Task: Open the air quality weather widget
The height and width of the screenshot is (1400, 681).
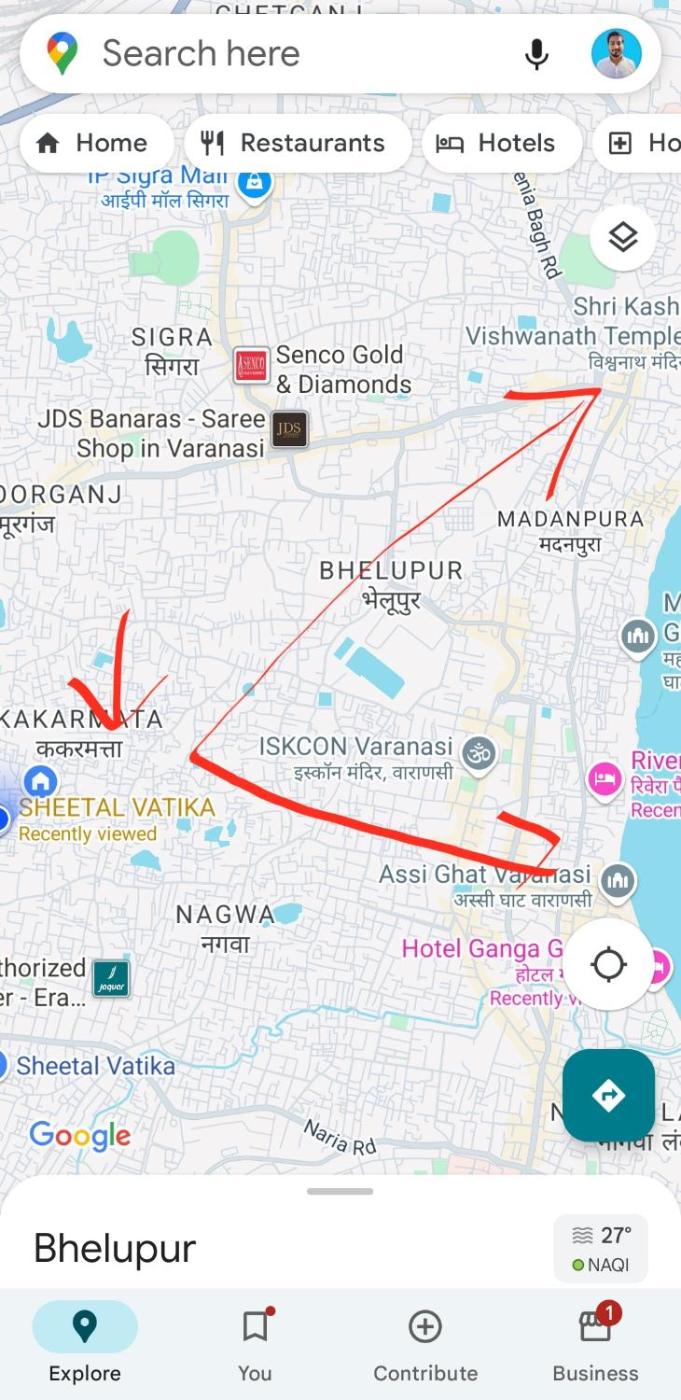Action: tap(600, 1248)
